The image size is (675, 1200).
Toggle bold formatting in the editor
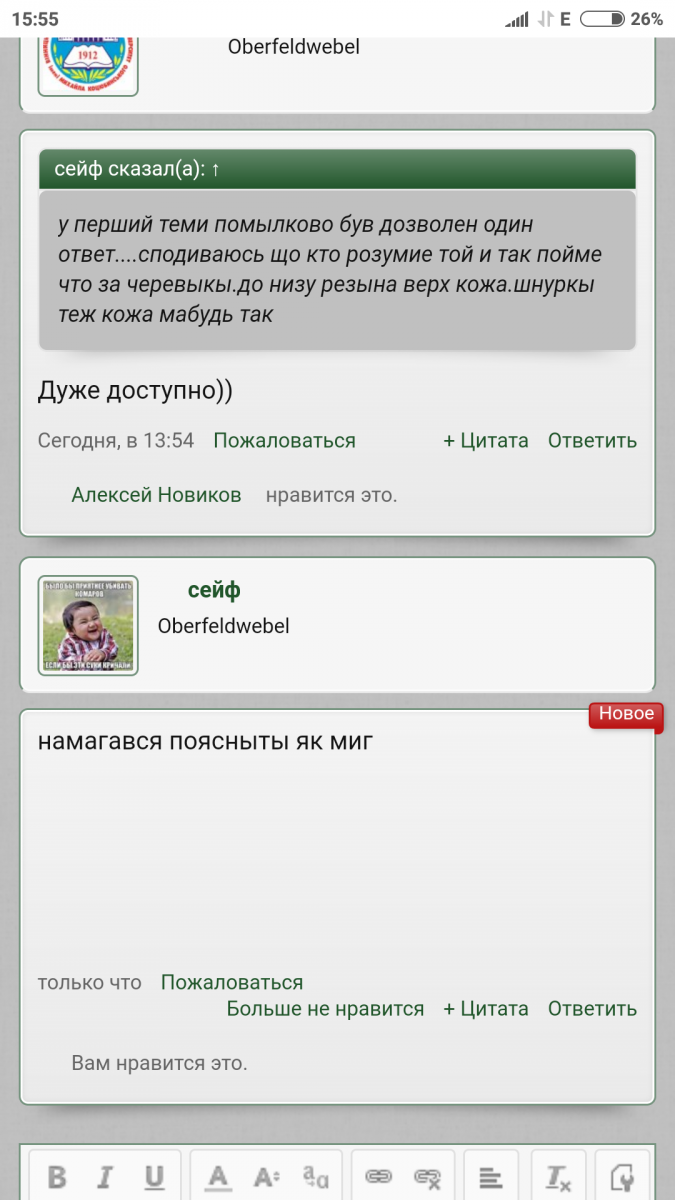[x=57, y=1177]
